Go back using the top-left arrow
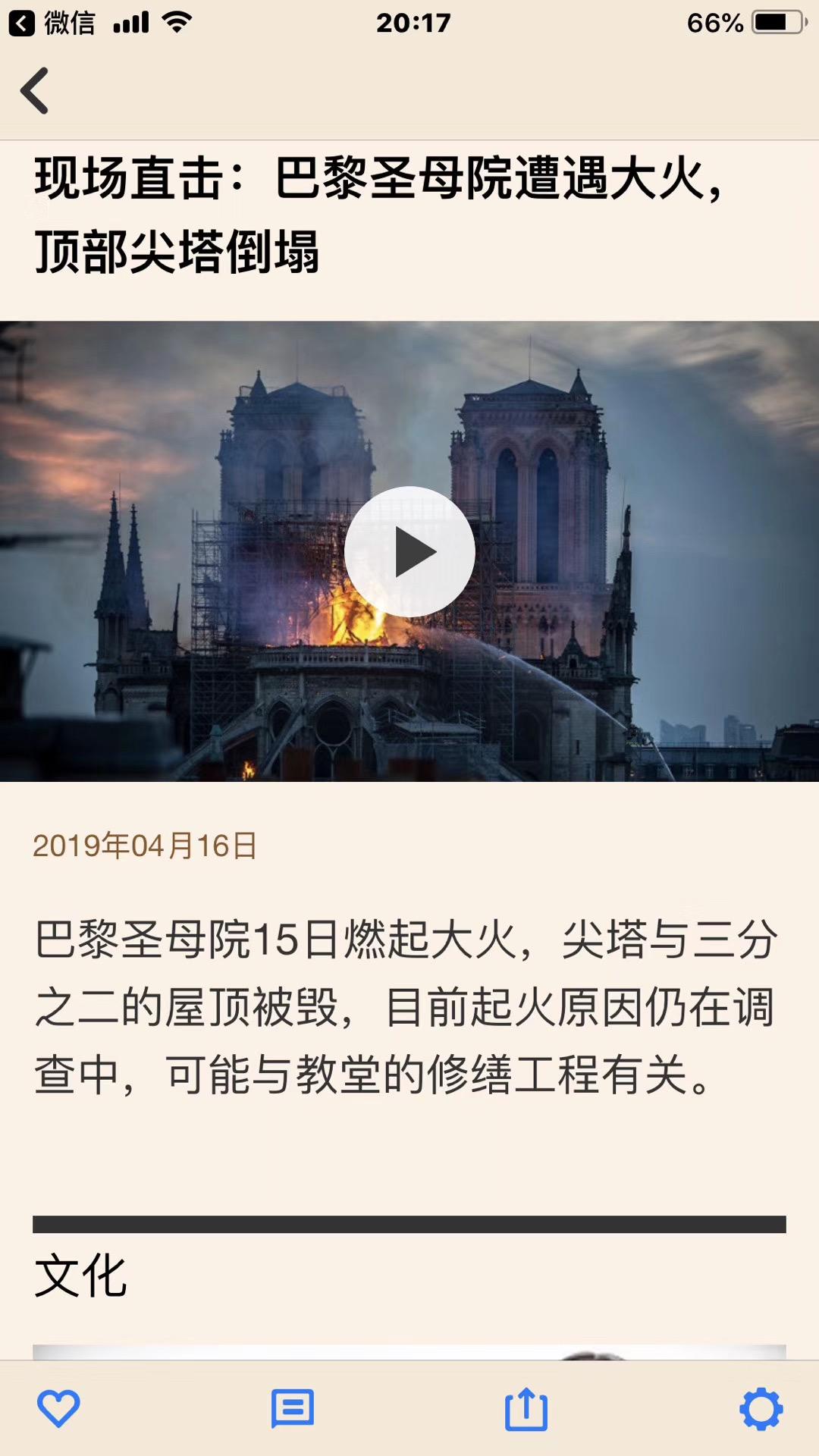Image resolution: width=819 pixels, height=1456 pixels. pos(35,90)
